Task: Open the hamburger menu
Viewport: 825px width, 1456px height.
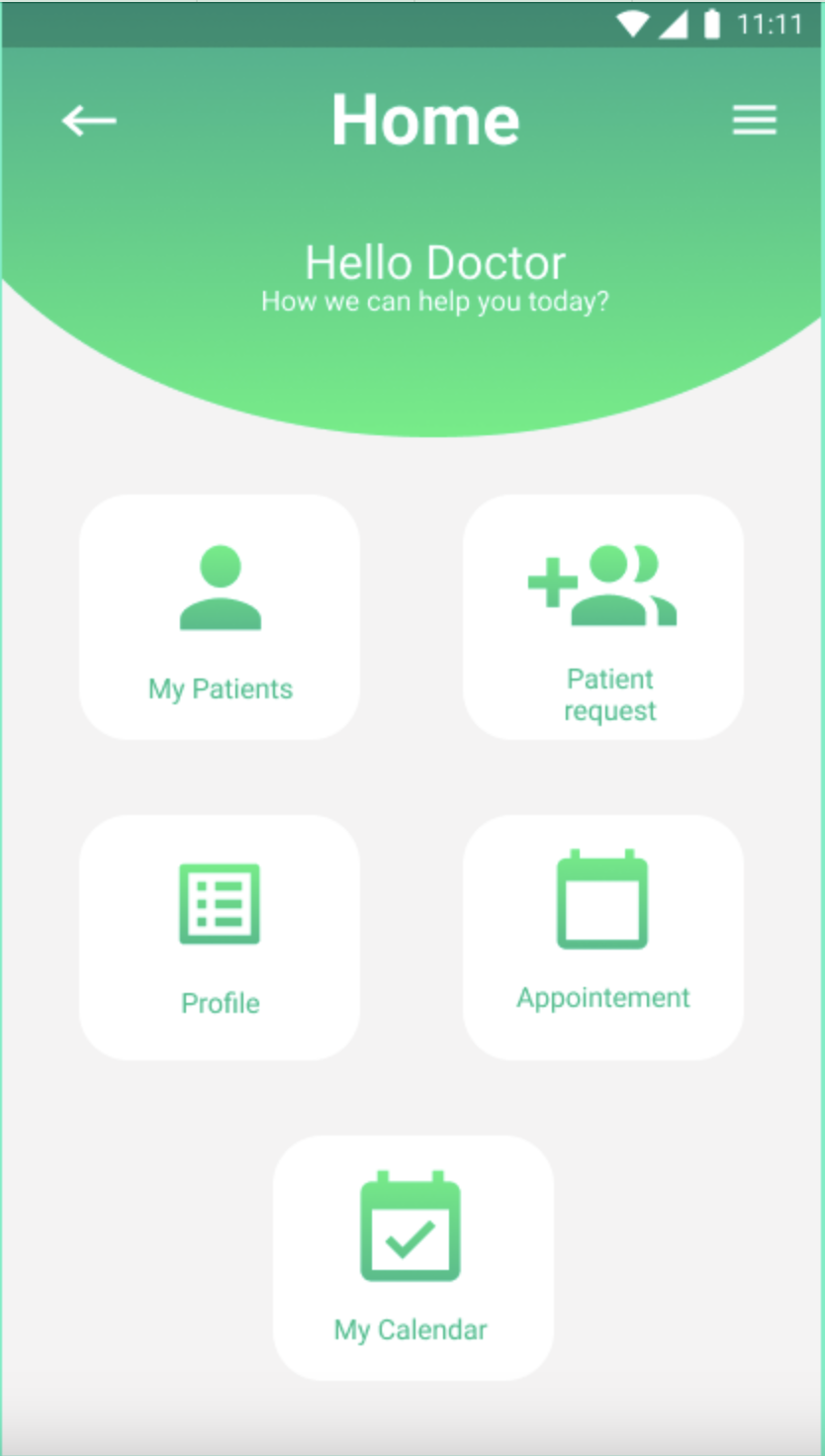Action: click(754, 121)
